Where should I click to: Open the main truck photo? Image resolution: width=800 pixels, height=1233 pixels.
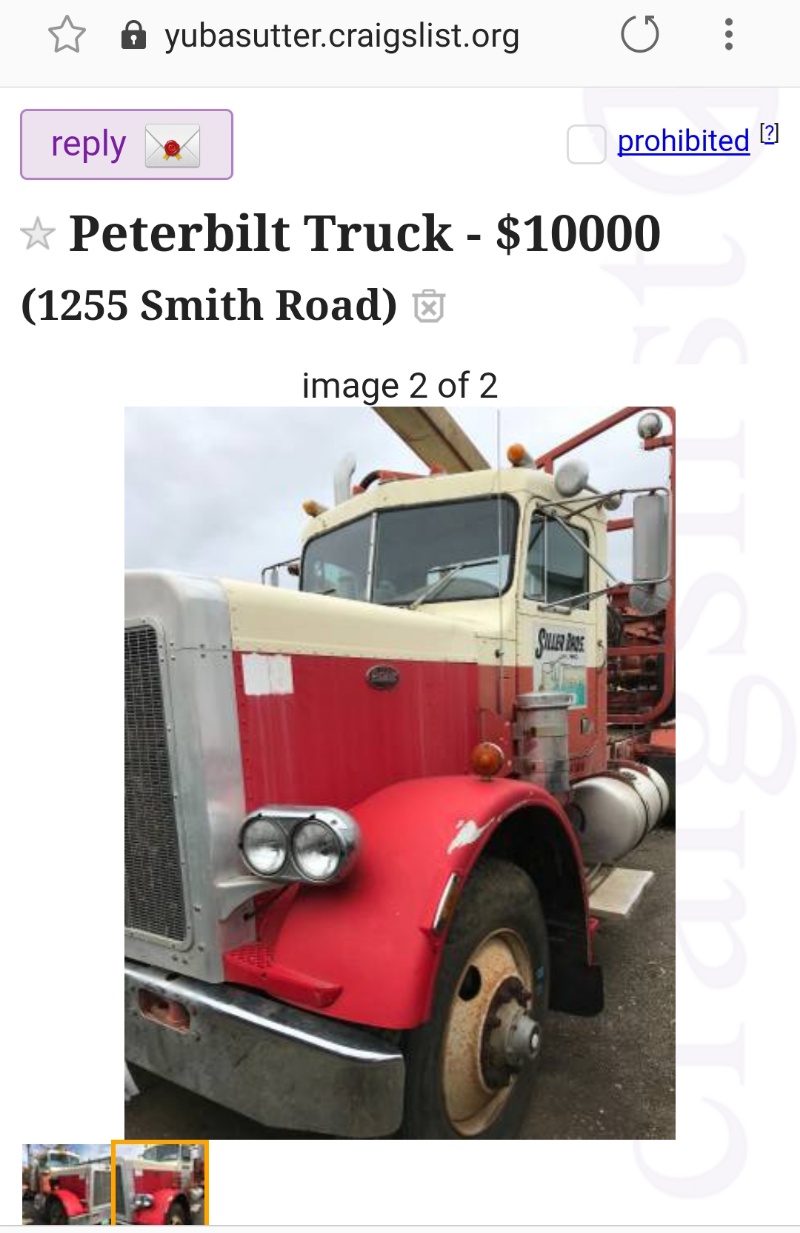pos(400,772)
